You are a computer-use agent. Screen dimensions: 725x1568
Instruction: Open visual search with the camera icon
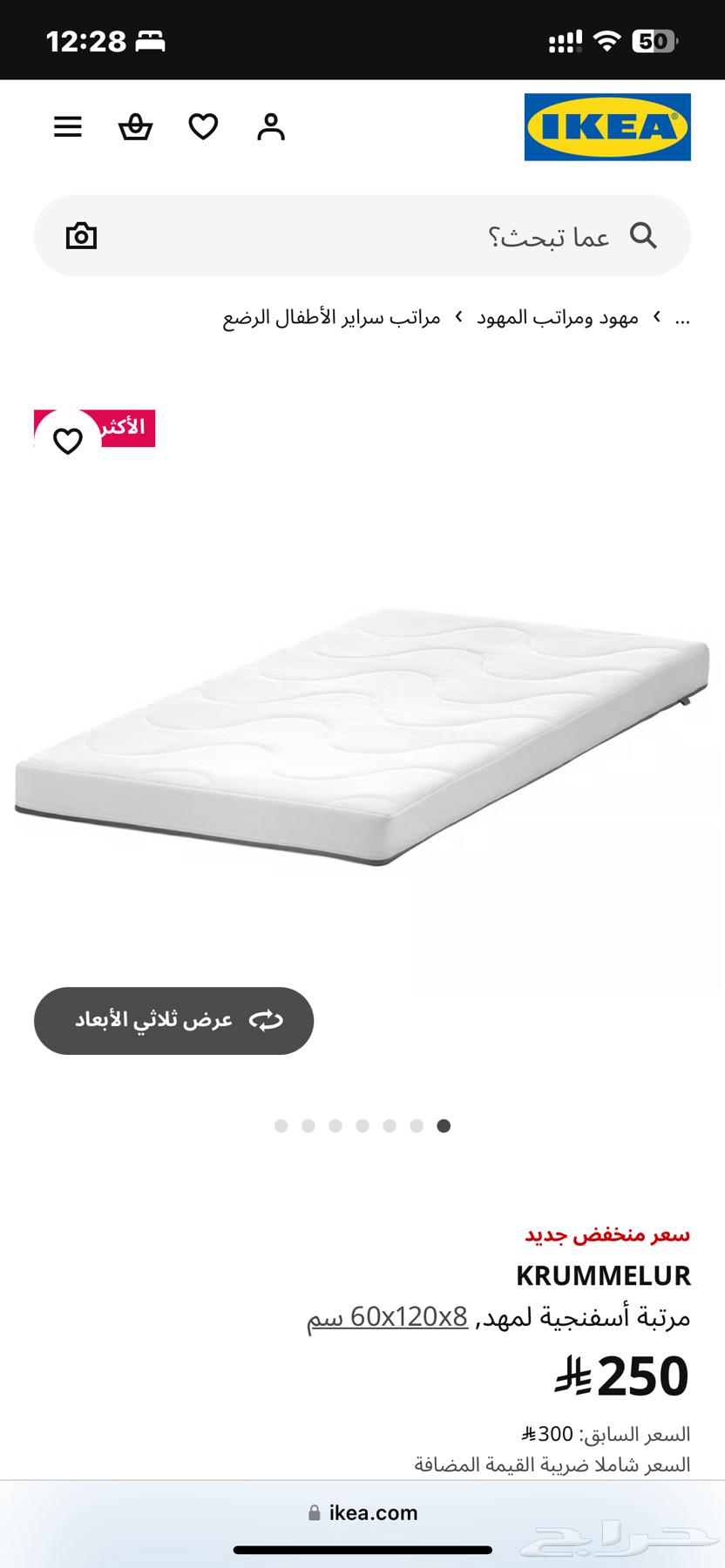(x=80, y=235)
